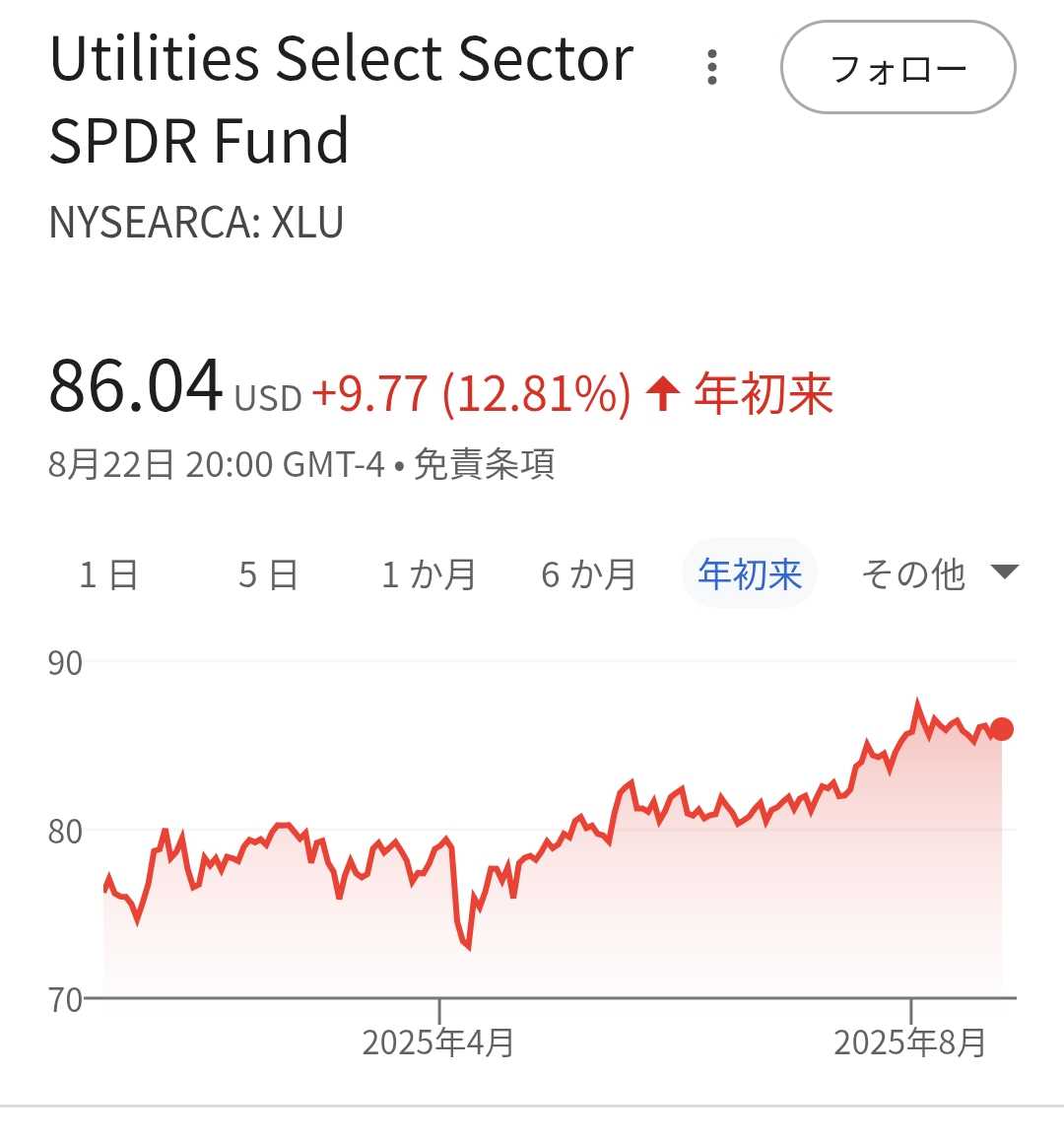Open the 免責条項 disclaimer link
This screenshot has height=1142, width=1064.
tap(485, 463)
